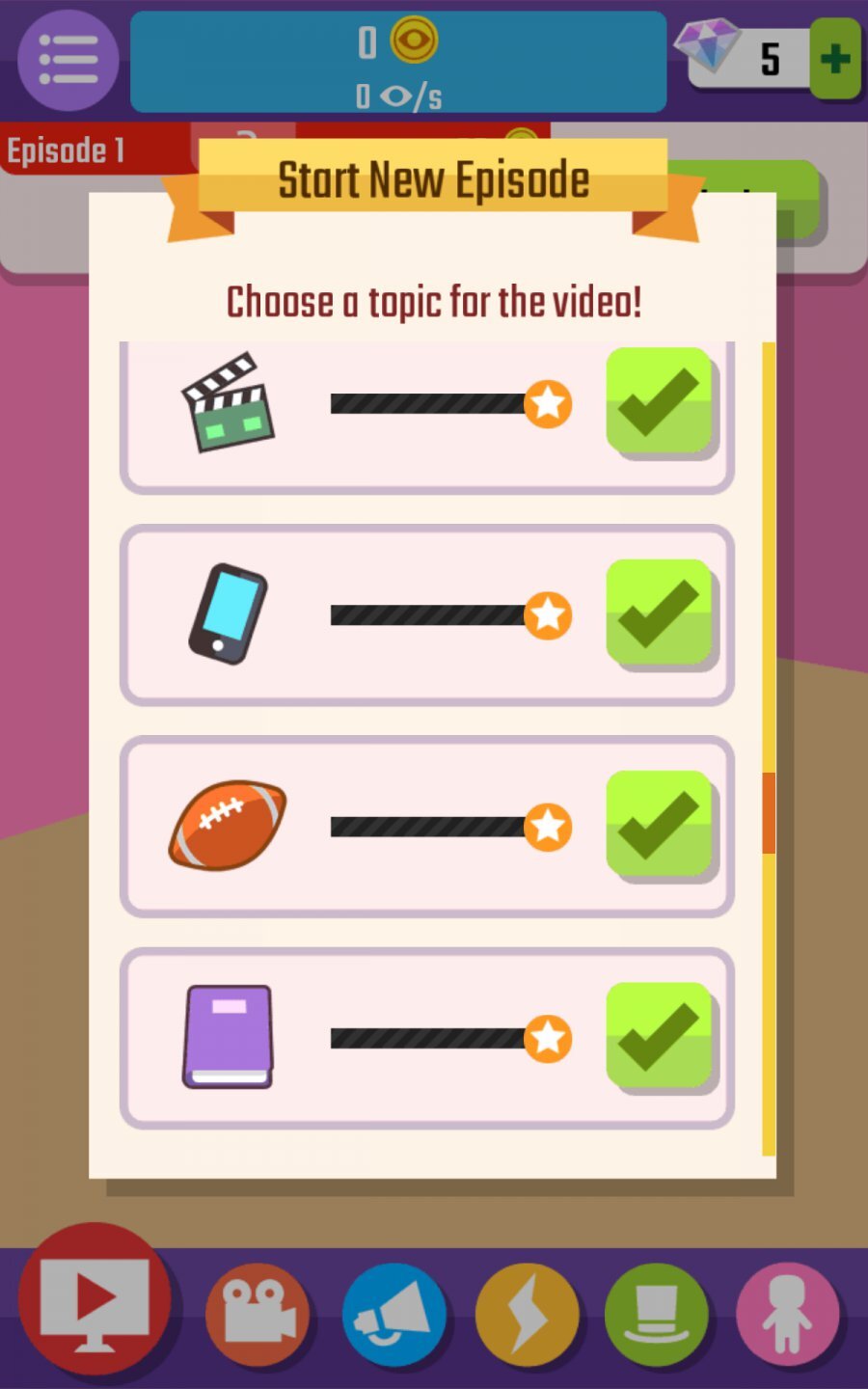Select the smartphone topic checkmark
The image size is (868, 1389).
(x=660, y=613)
